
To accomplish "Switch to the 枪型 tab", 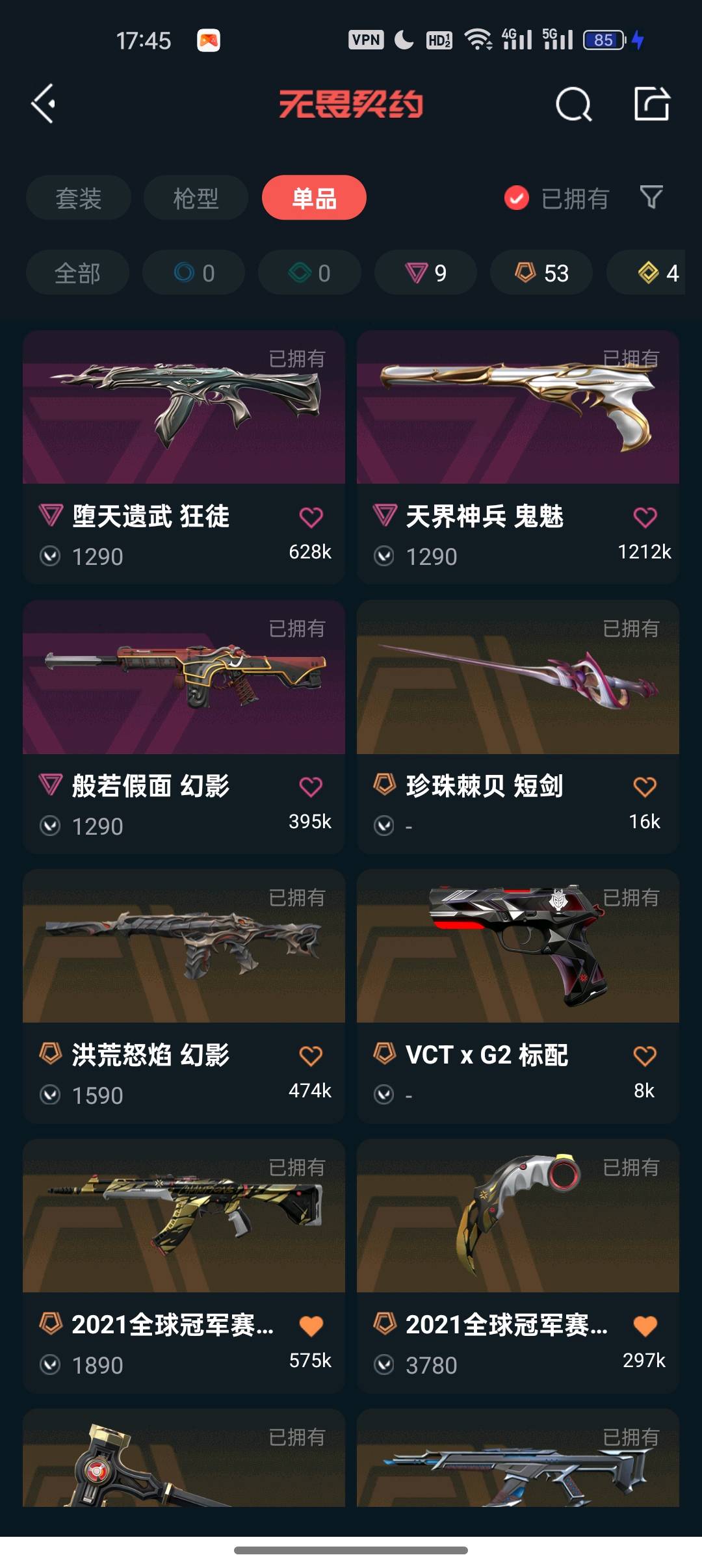I will pos(196,198).
